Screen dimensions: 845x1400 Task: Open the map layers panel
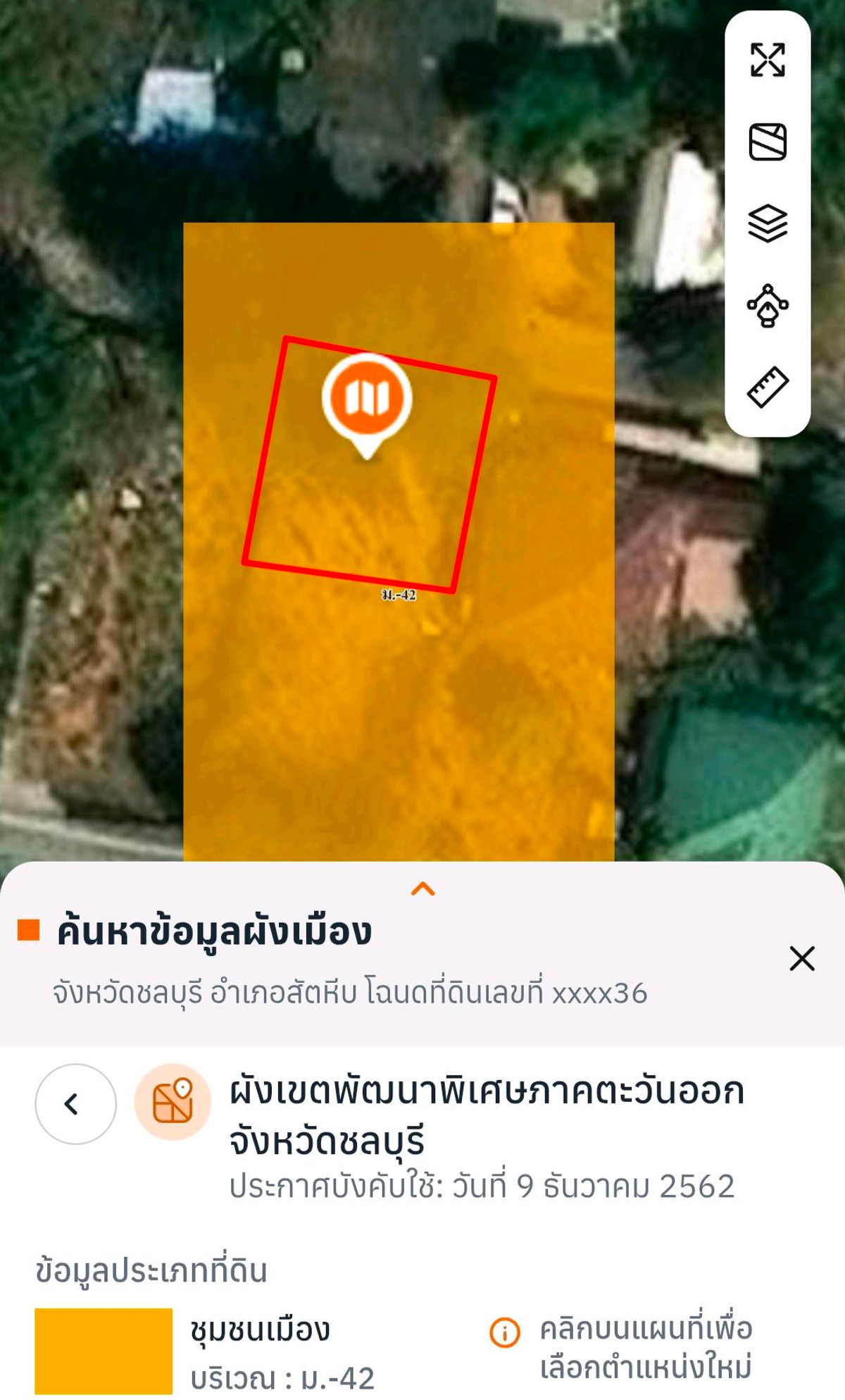[767, 223]
